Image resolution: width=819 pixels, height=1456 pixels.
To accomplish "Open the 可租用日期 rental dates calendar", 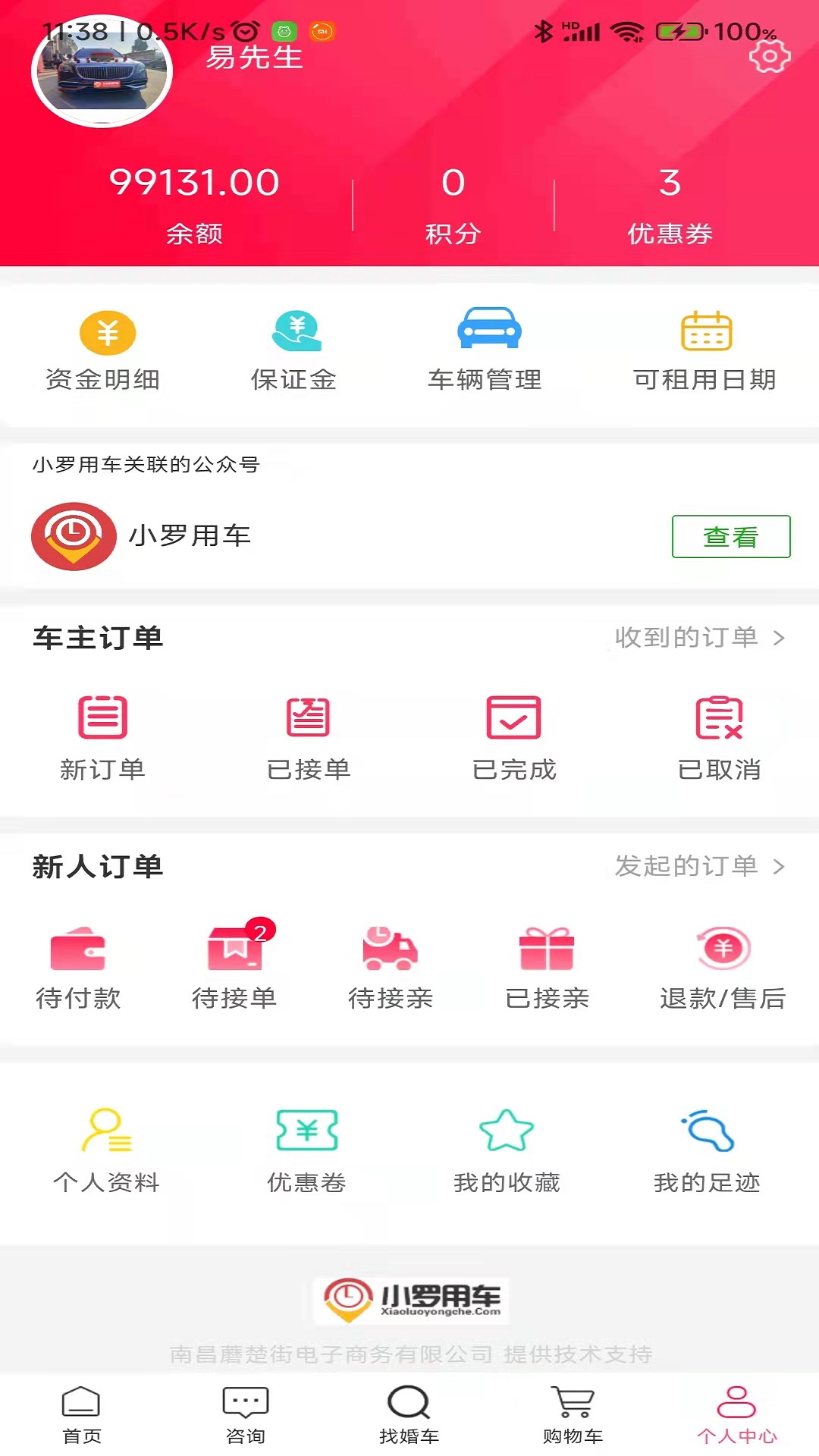I will [705, 350].
